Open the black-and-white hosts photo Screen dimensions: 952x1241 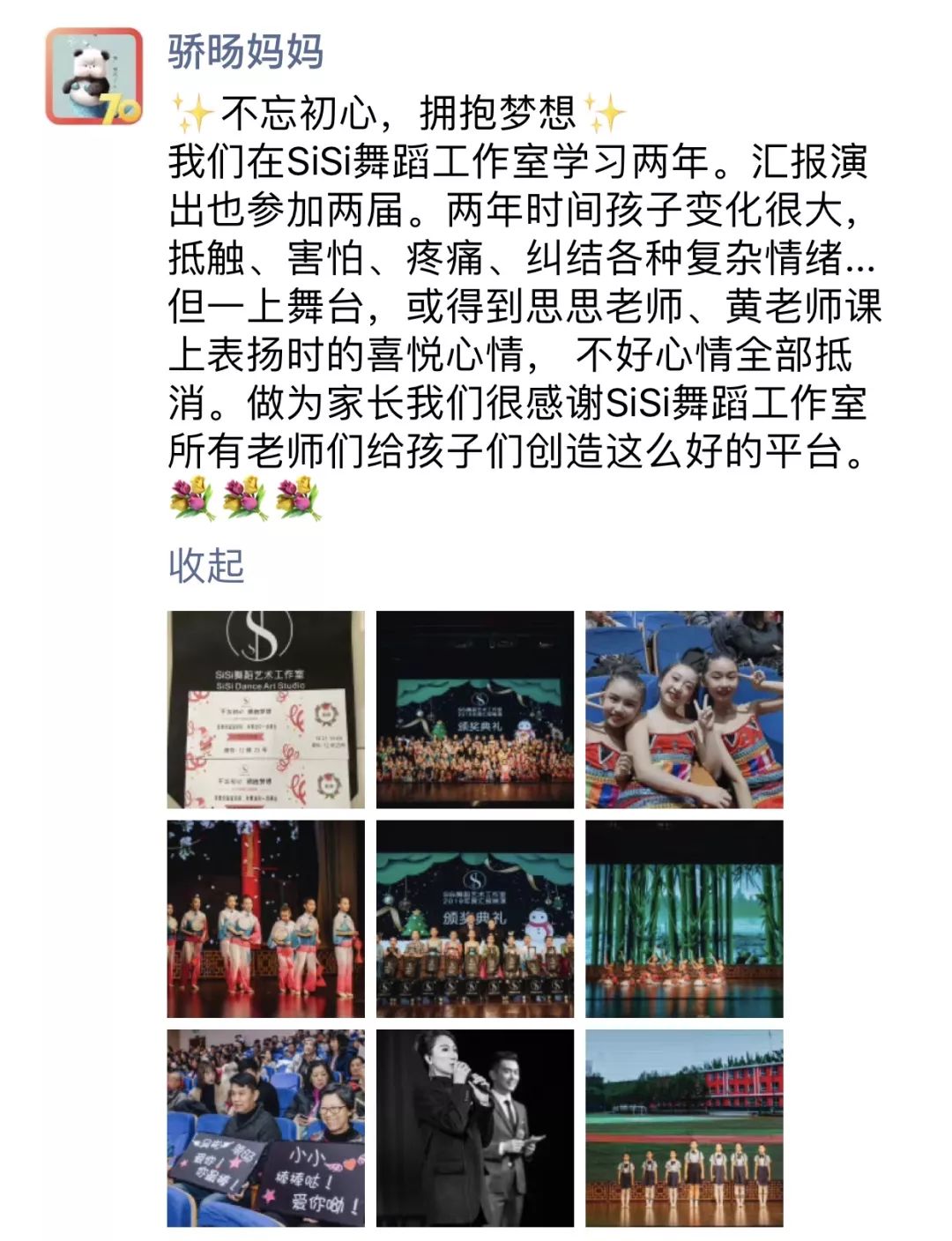pyautogui.click(x=474, y=1128)
